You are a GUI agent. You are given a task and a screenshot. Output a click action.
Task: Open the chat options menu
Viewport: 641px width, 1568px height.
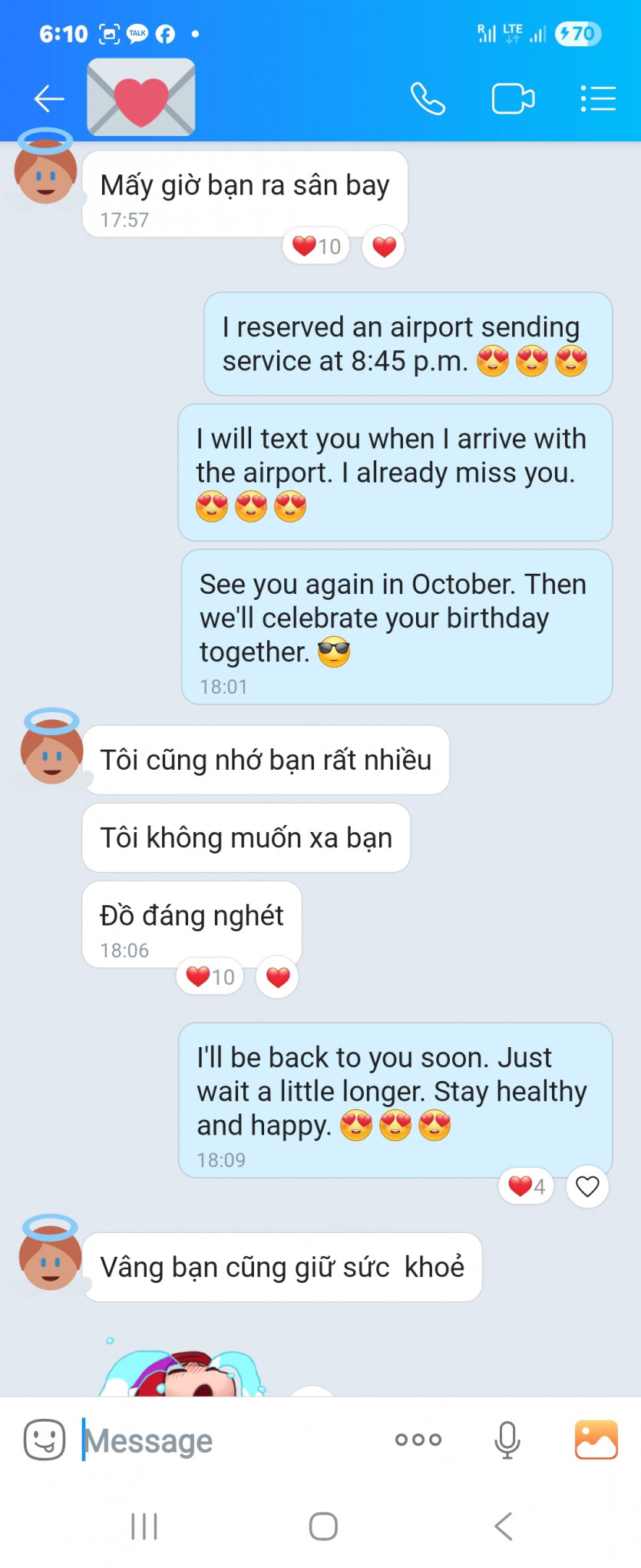(598, 99)
